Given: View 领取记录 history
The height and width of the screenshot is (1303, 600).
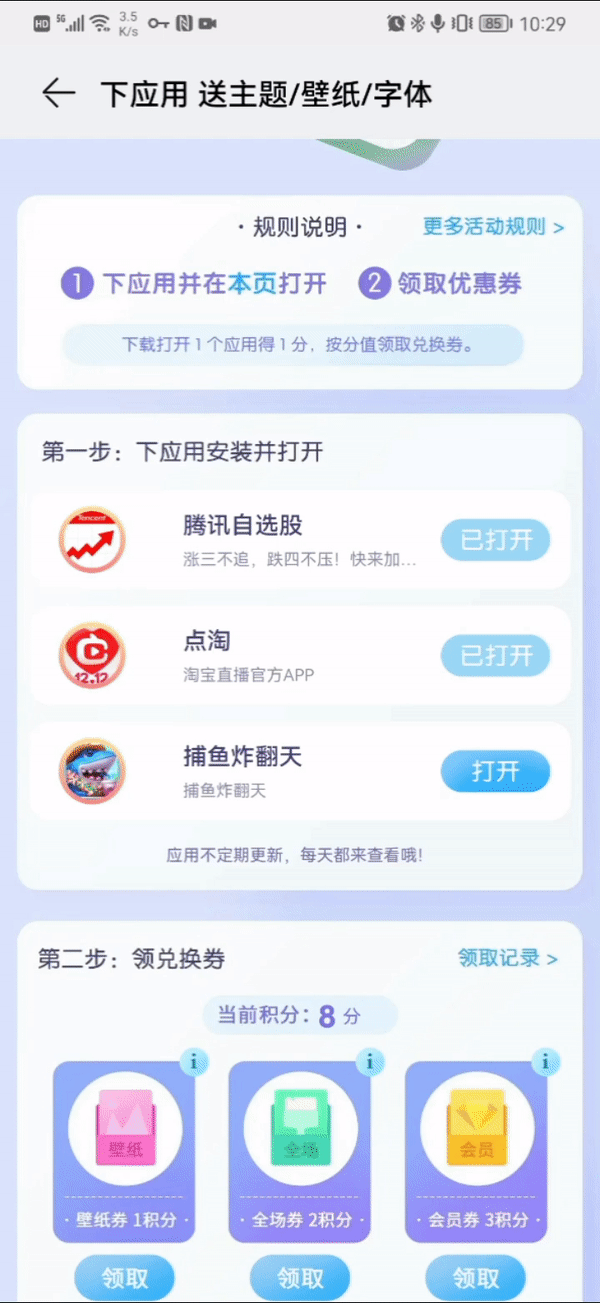Looking at the screenshot, I should pyautogui.click(x=507, y=959).
